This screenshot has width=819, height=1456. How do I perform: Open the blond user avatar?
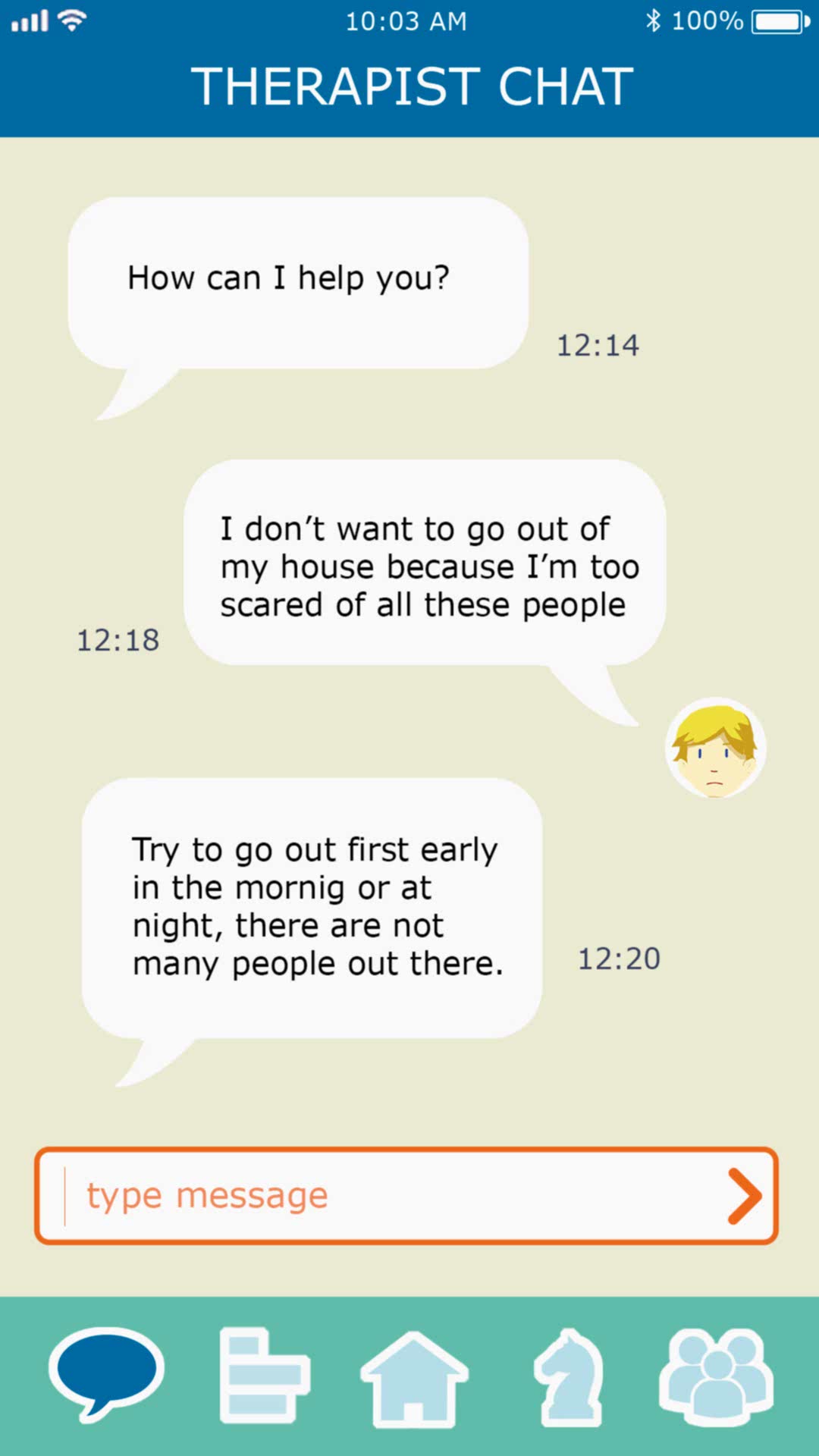point(716,748)
